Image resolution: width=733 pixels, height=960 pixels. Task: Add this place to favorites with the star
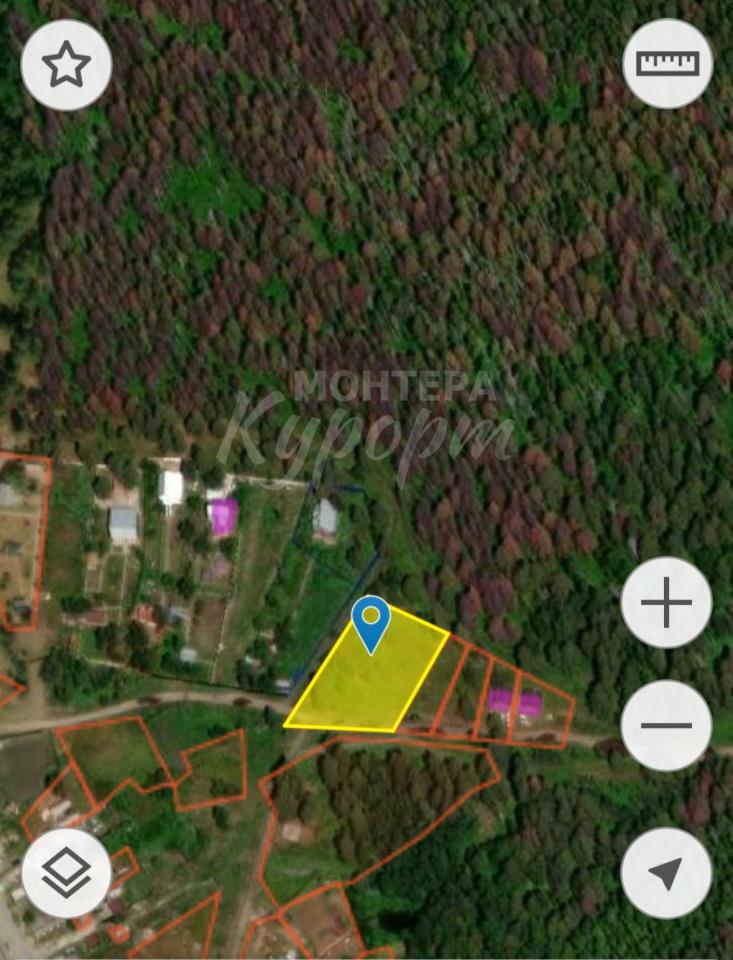[66, 65]
